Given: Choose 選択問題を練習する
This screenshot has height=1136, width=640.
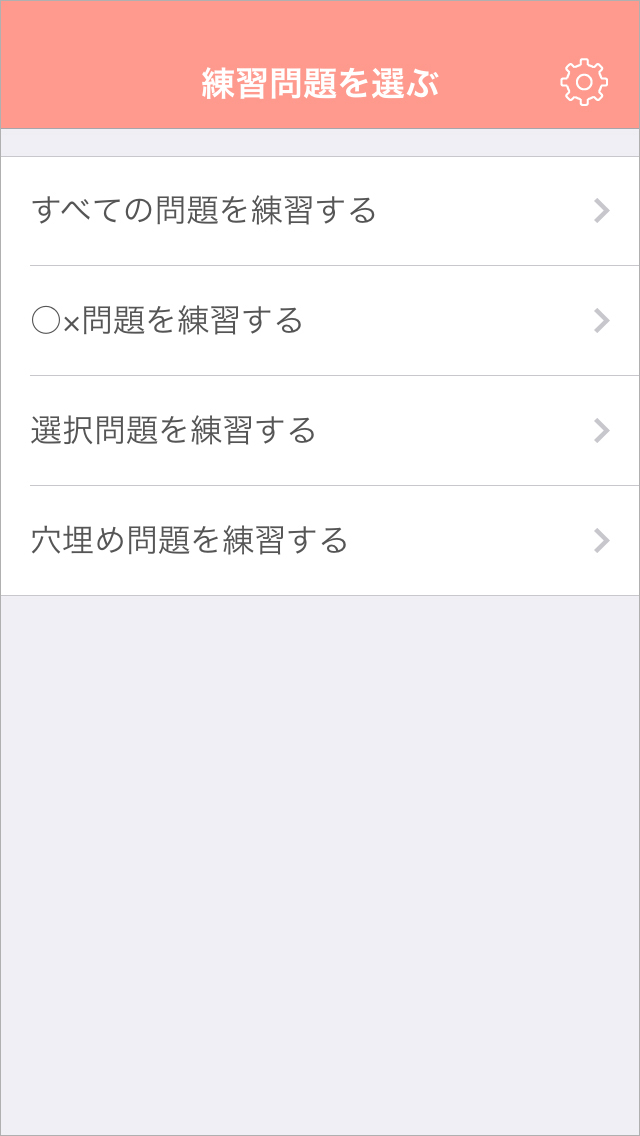Looking at the screenshot, I should 320,431.
